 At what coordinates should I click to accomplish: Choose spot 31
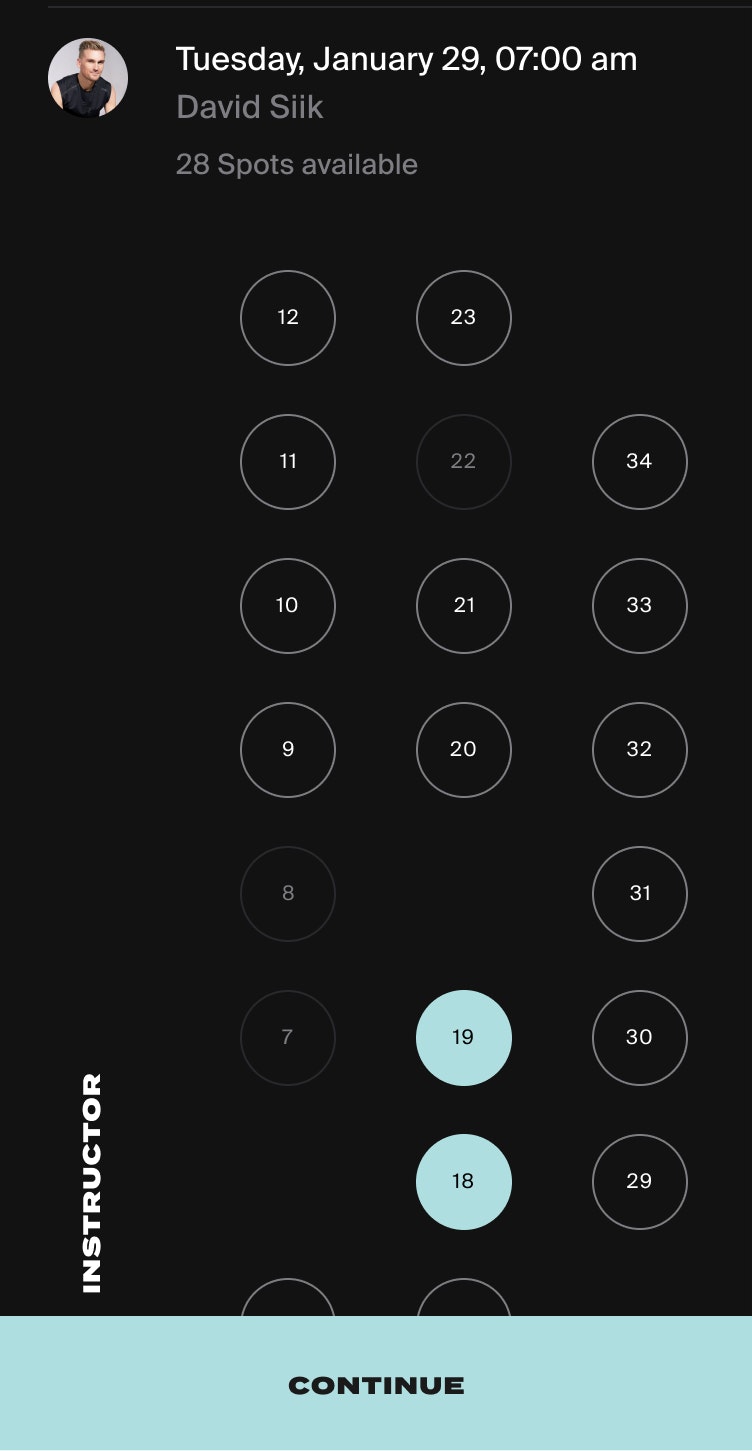(x=640, y=894)
